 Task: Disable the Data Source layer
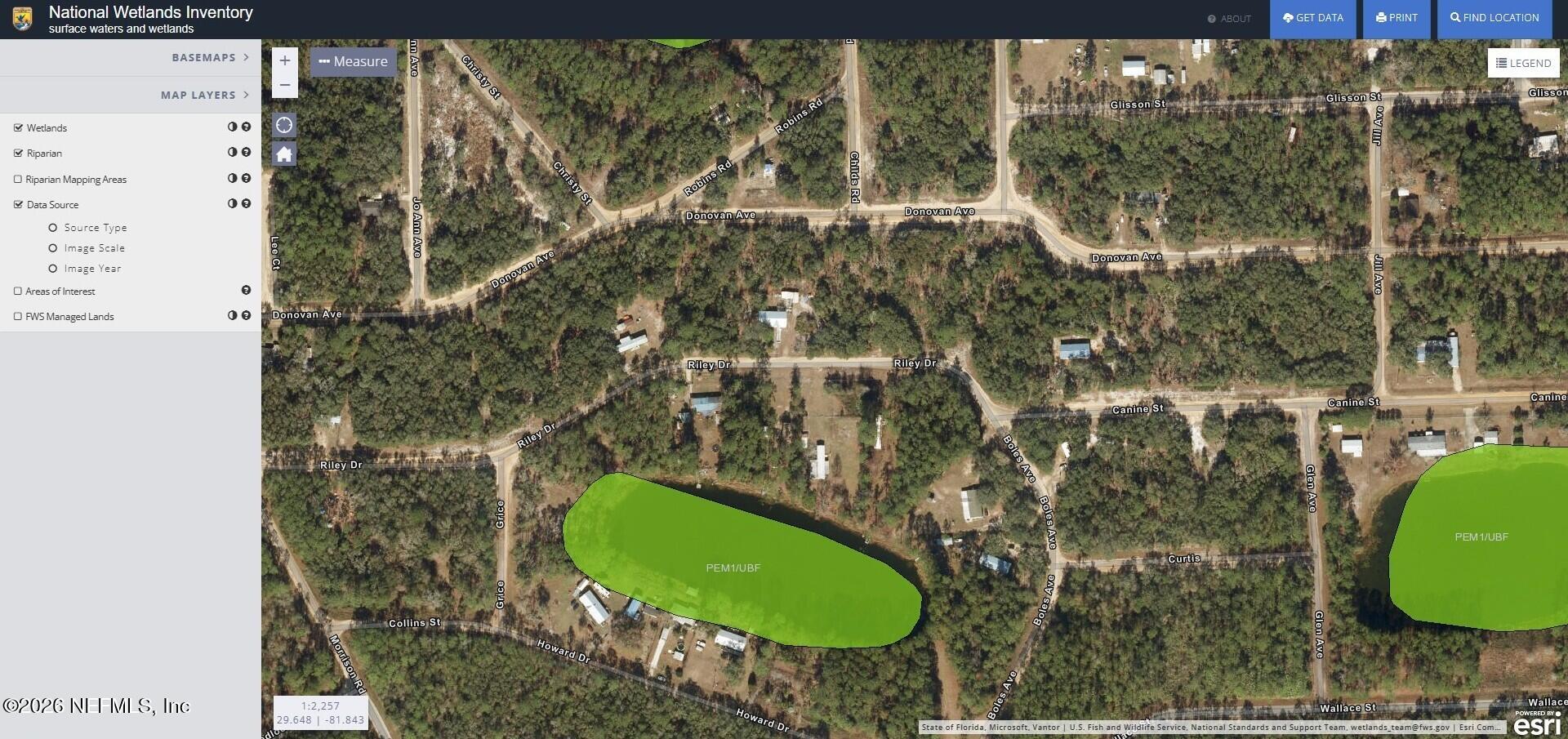[18, 204]
